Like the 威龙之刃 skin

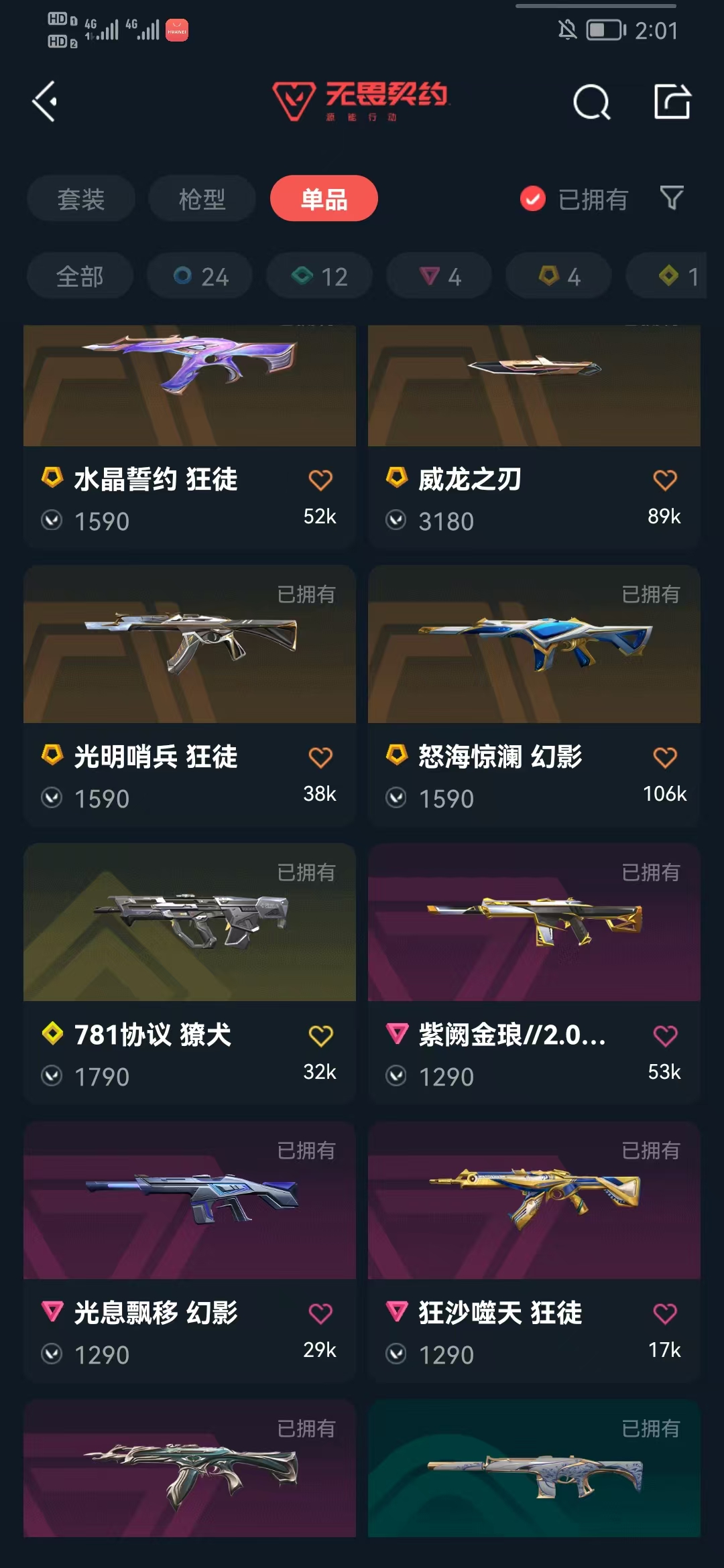(664, 480)
